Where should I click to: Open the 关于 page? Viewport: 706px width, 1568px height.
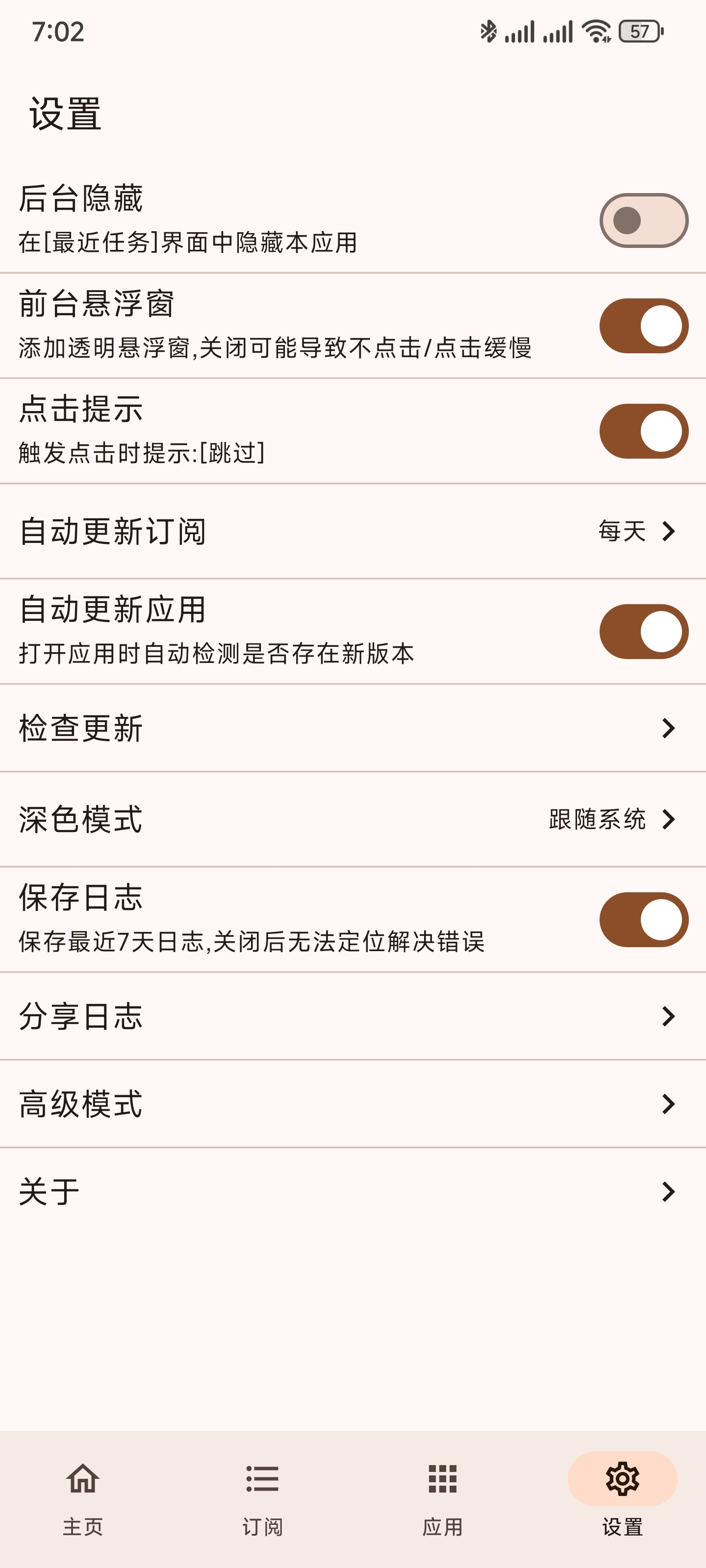(x=353, y=1191)
